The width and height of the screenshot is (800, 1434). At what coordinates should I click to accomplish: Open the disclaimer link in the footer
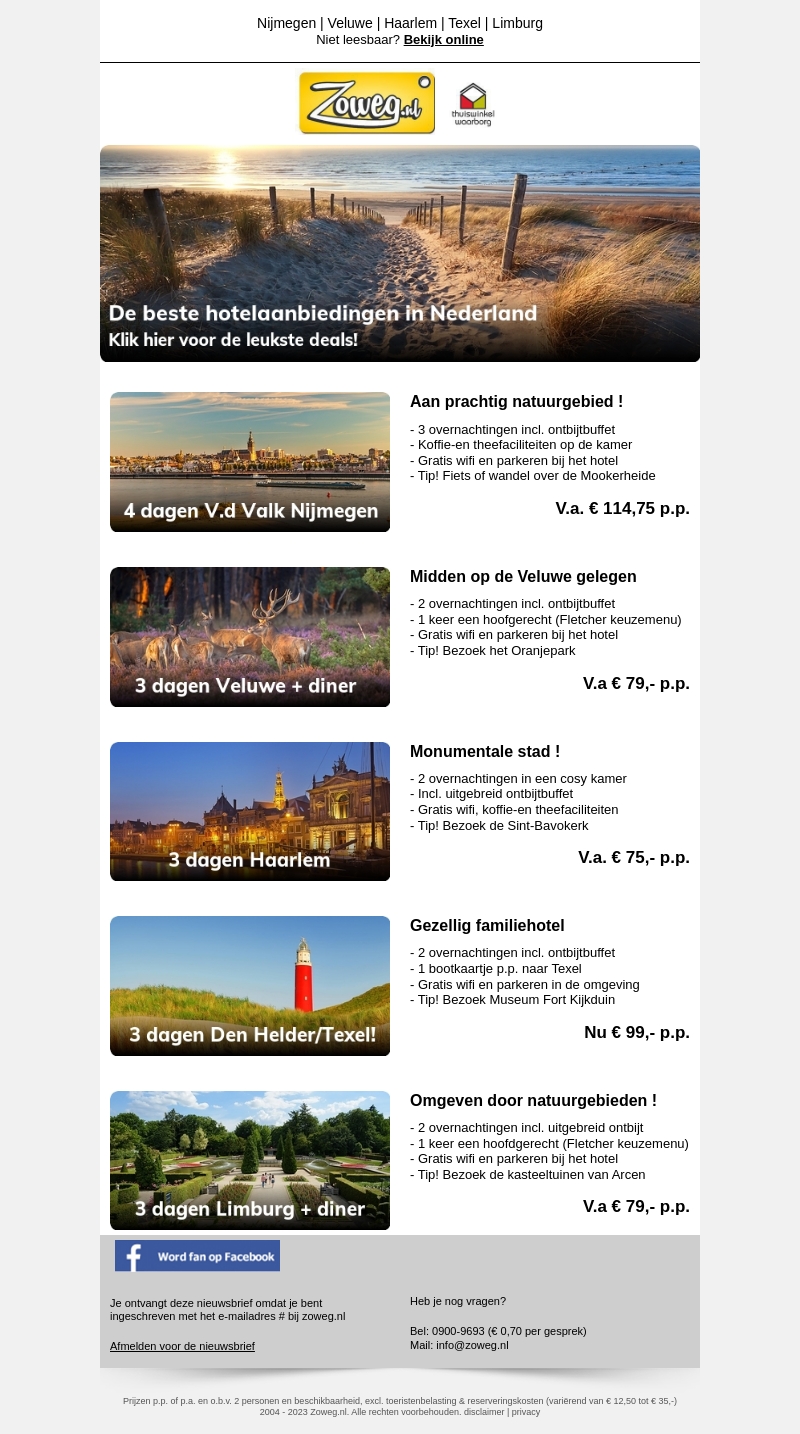click(x=484, y=1412)
